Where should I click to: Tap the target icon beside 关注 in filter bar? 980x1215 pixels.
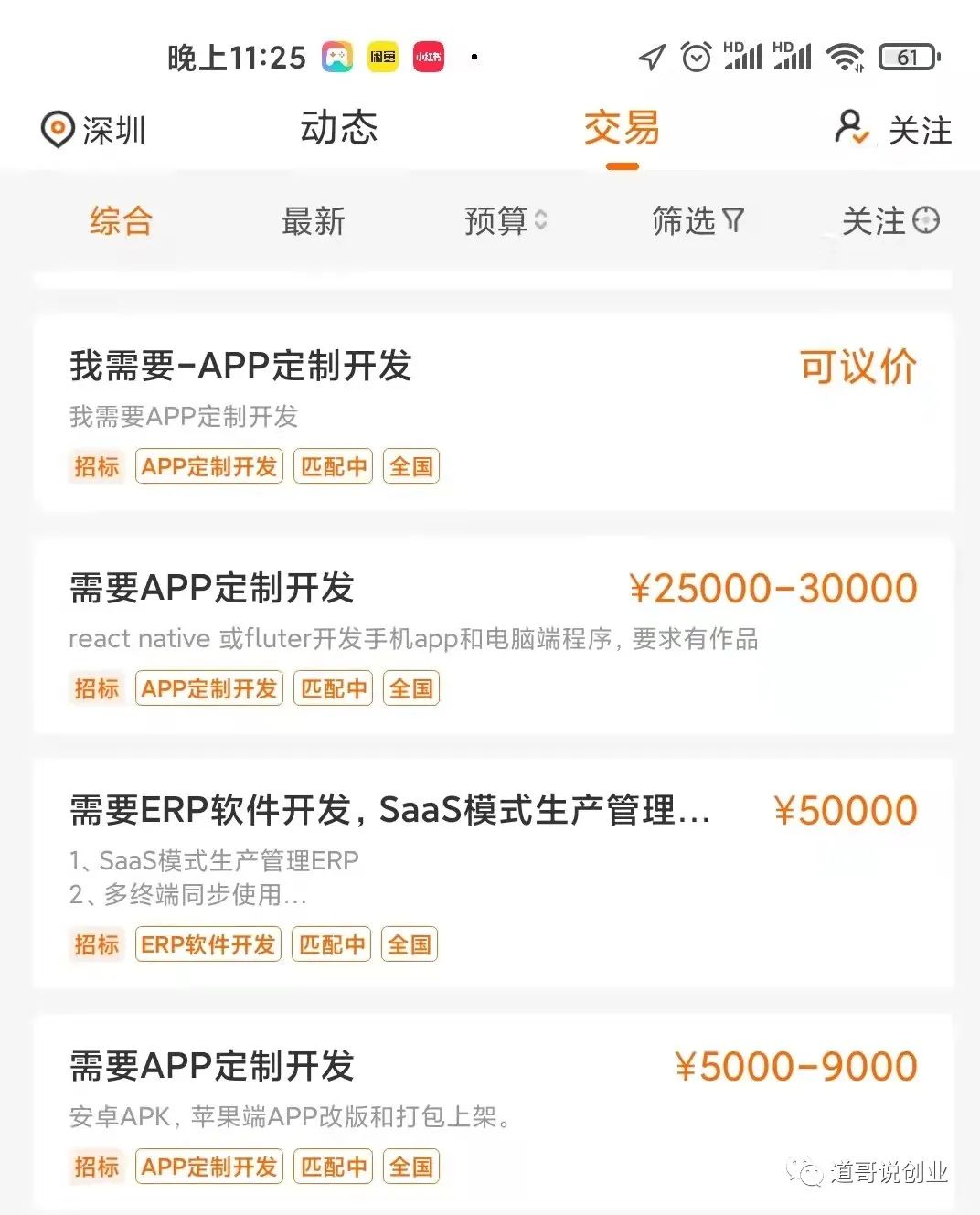coord(925,220)
